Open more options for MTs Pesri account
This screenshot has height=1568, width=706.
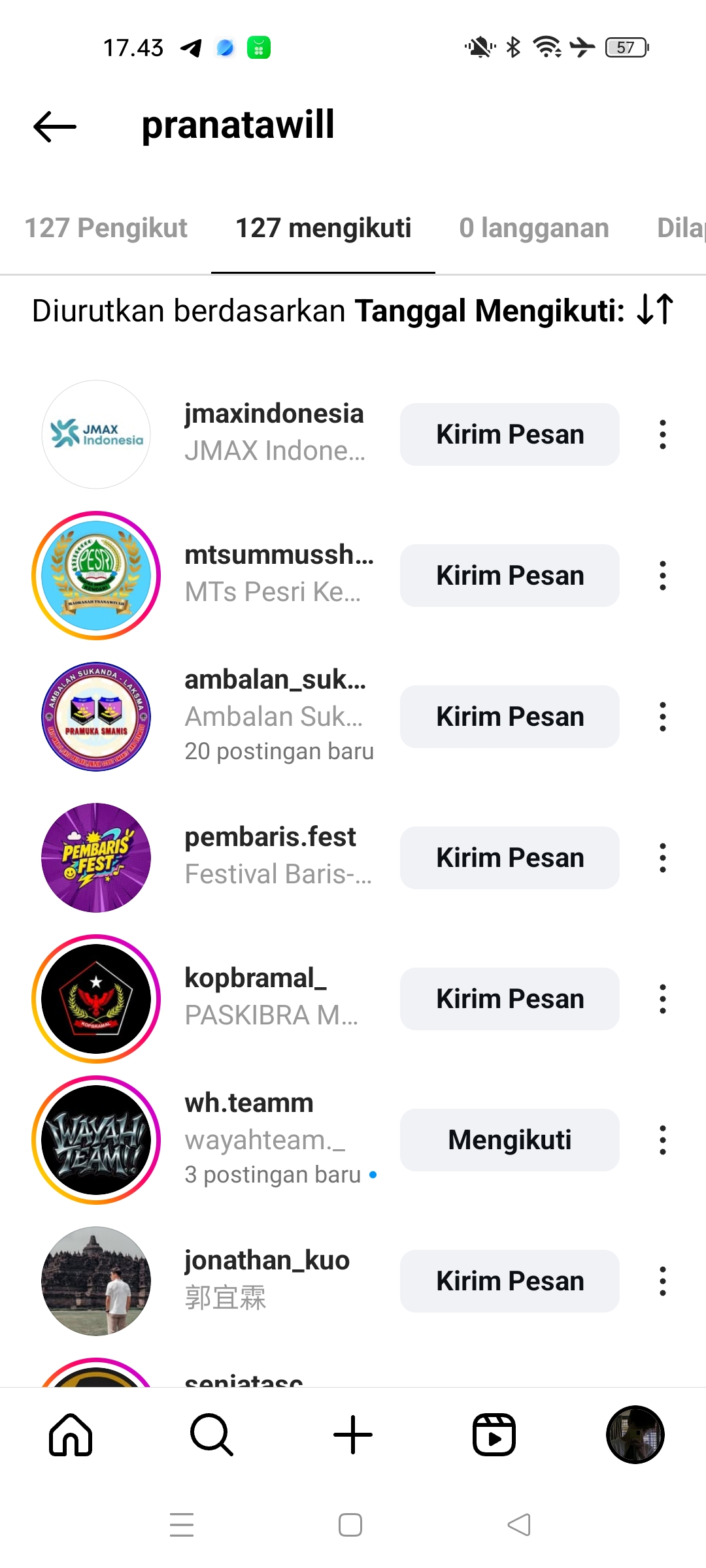[x=663, y=576]
